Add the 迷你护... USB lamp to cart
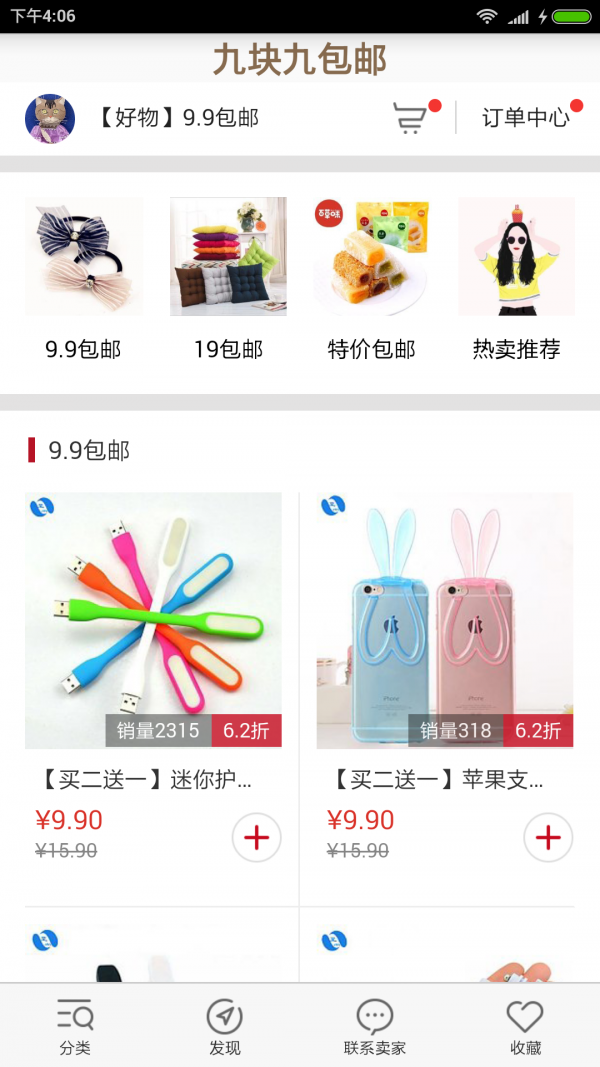This screenshot has width=600, height=1067. coord(256,838)
